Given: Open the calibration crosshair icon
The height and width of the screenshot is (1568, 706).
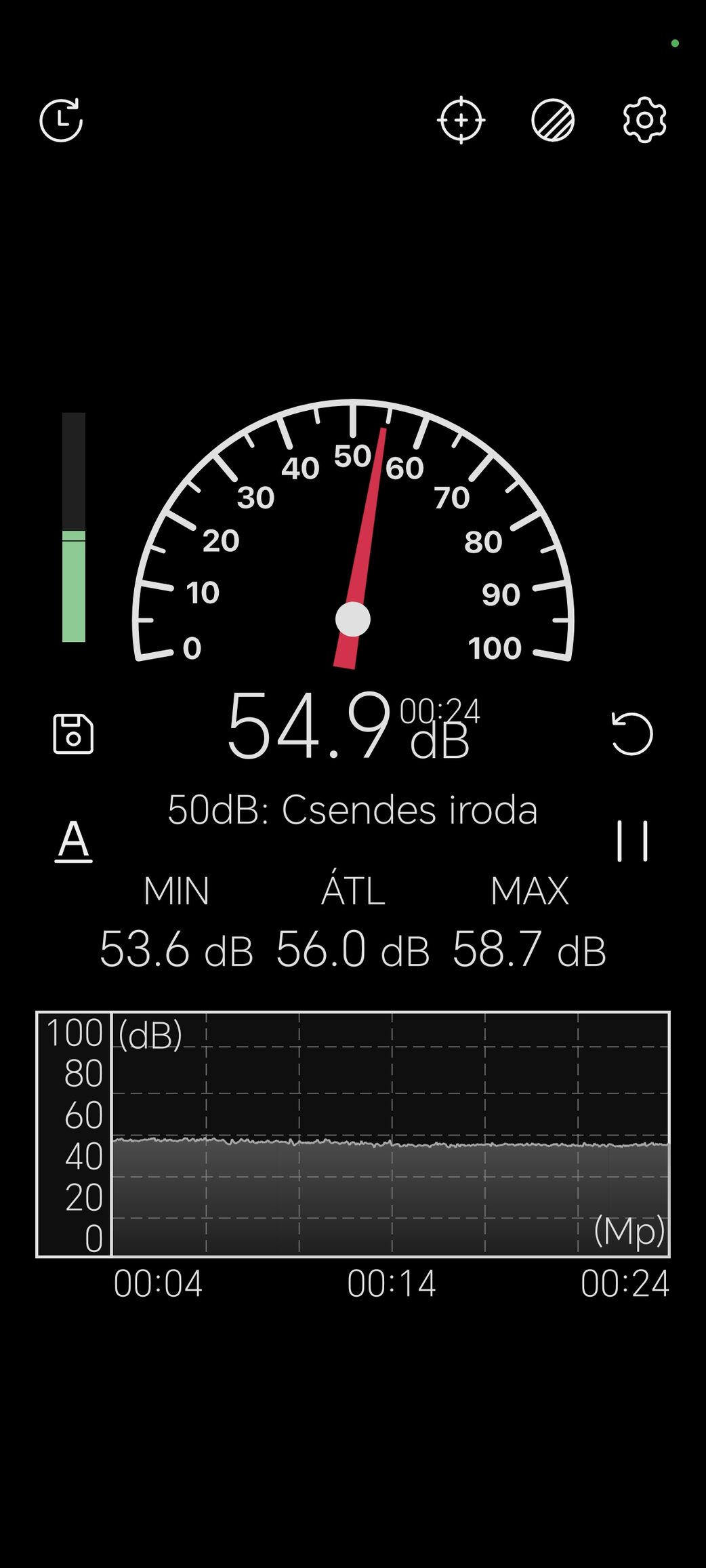Looking at the screenshot, I should pyautogui.click(x=461, y=121).
